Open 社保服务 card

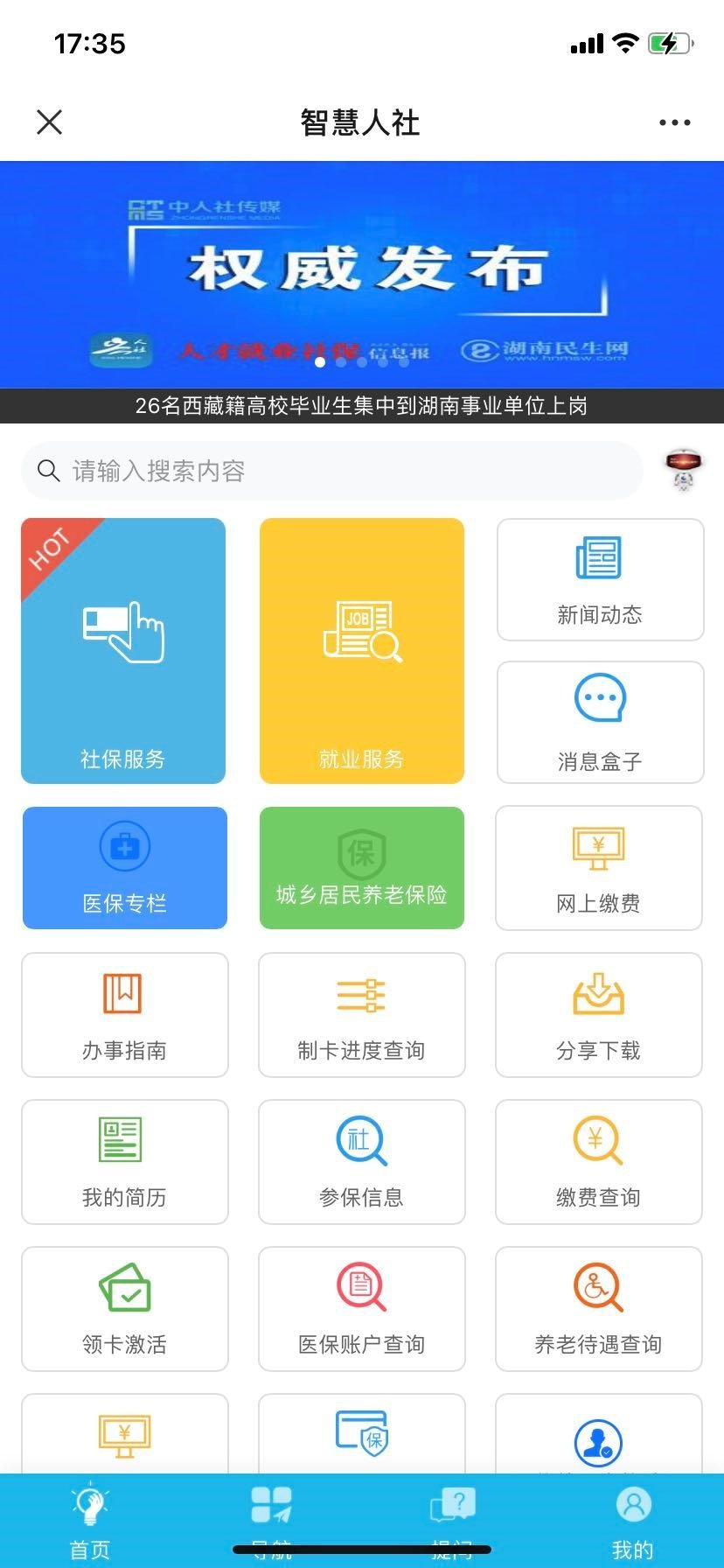coord(123,650)
